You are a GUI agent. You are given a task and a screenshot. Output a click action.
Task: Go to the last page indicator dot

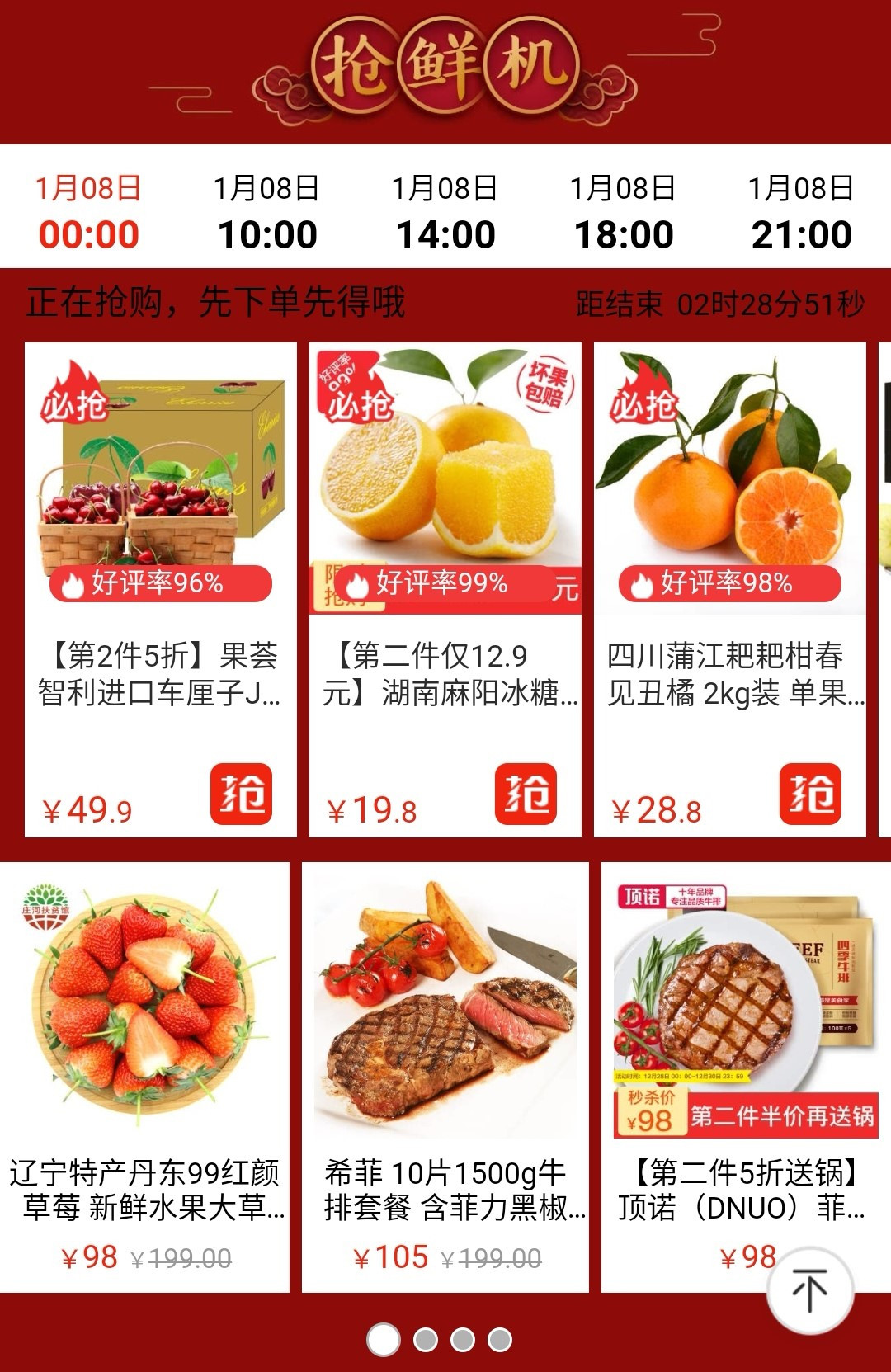[500, 1340]
